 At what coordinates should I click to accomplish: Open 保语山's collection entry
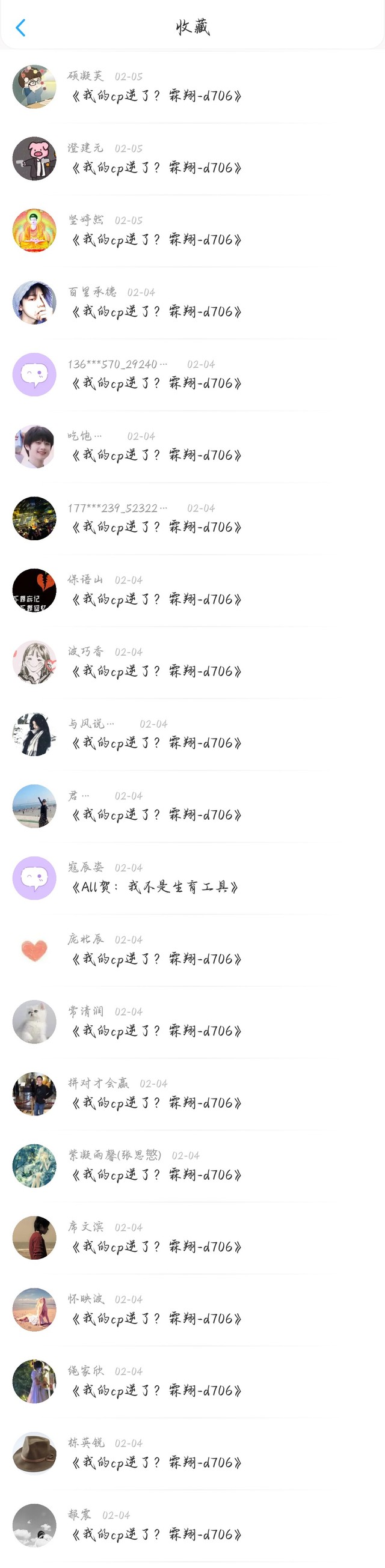[x=156, y=599]
